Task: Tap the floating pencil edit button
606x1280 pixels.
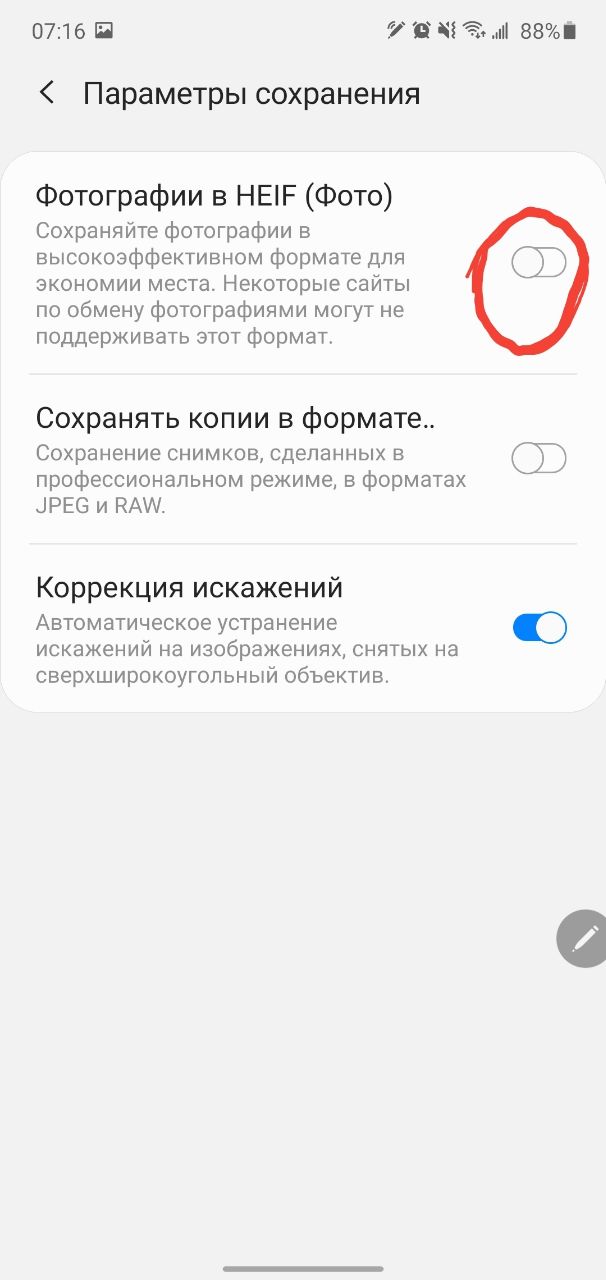Action: [584, 938]
